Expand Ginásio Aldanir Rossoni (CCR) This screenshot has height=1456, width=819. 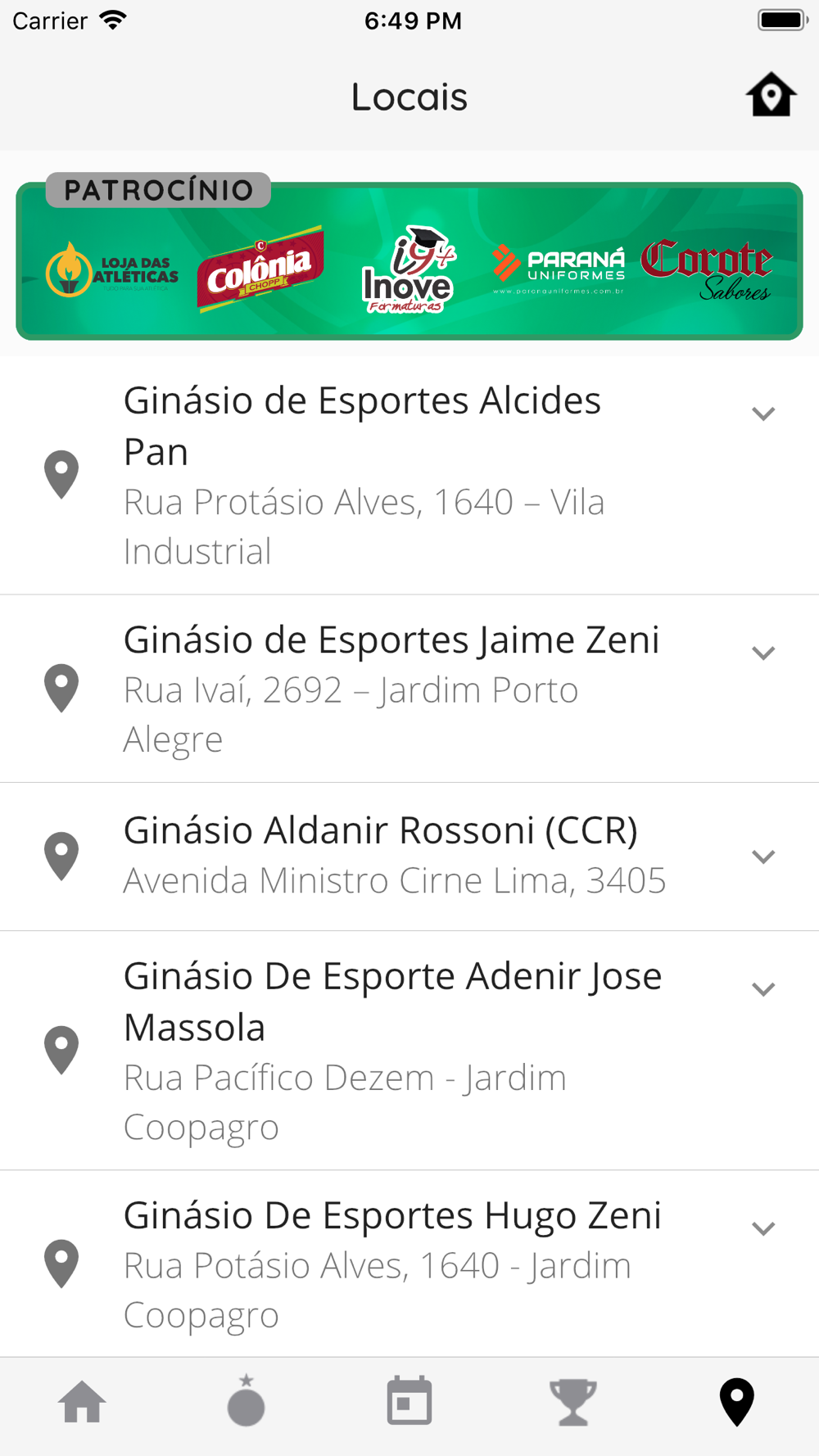point(763,857)
